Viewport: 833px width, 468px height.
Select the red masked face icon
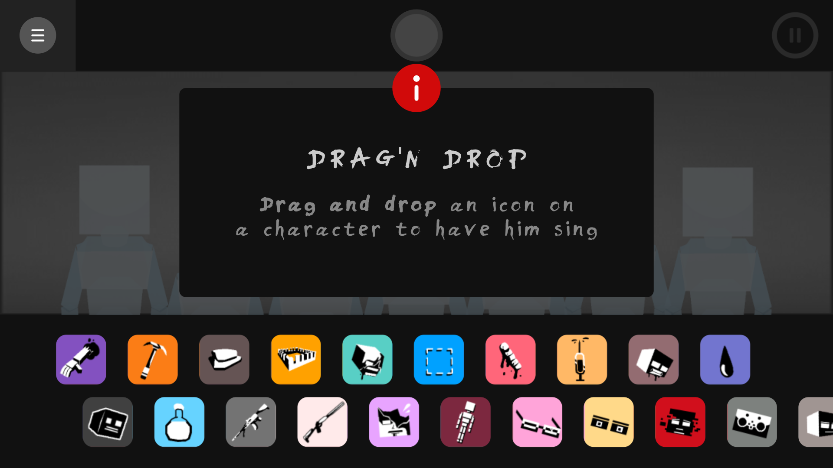pos(680,422)
